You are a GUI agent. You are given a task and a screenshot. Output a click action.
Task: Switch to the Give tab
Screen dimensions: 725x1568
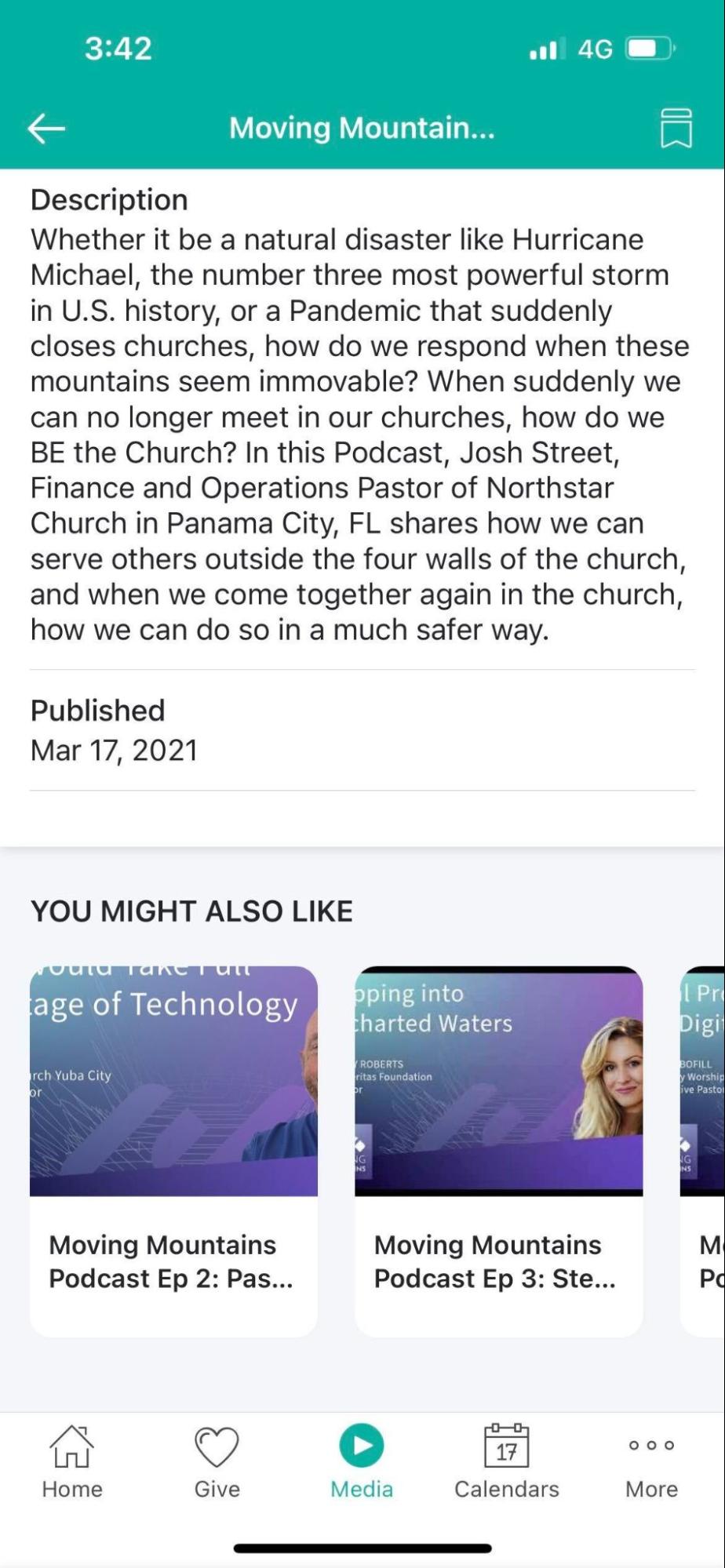(x=217, y=1461)
